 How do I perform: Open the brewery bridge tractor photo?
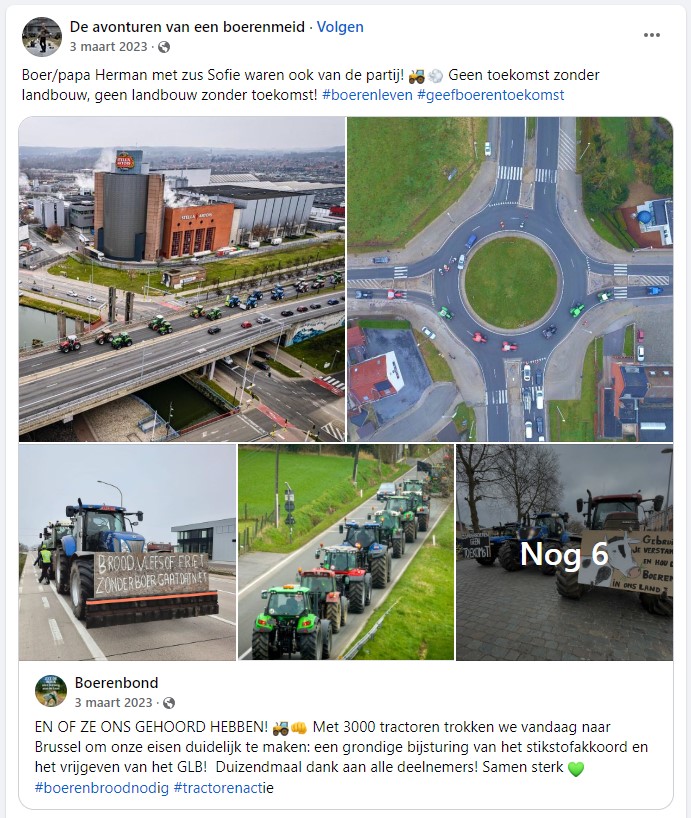tap(182, 279)
